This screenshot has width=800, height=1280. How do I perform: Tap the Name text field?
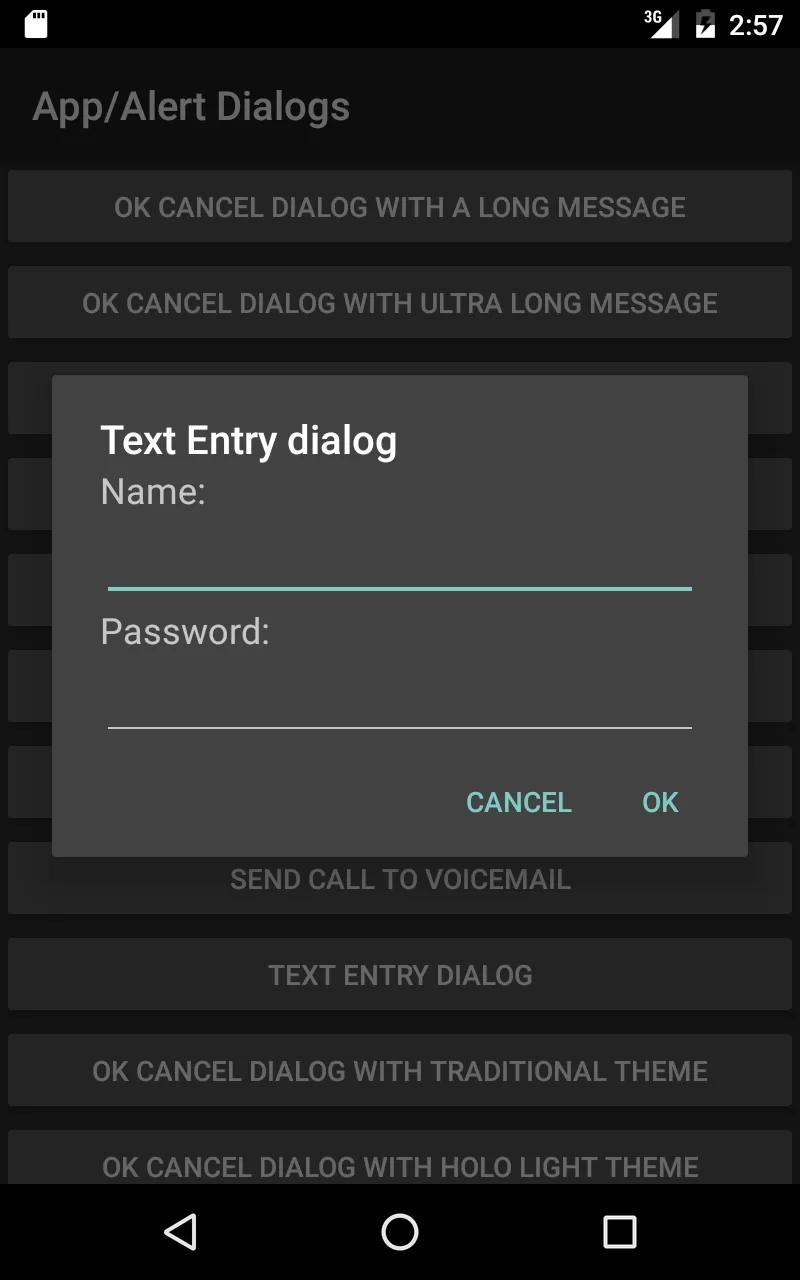click(x=400, y=558)
